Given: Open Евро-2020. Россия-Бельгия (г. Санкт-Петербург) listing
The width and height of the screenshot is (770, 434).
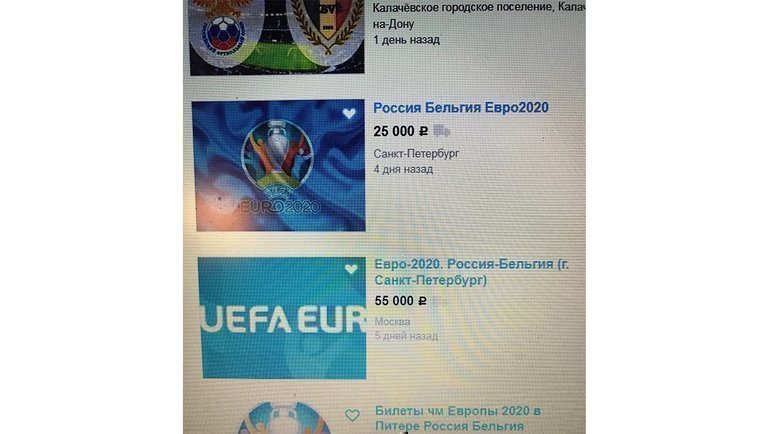Looking at the screenshot, I should pos(463,272).
